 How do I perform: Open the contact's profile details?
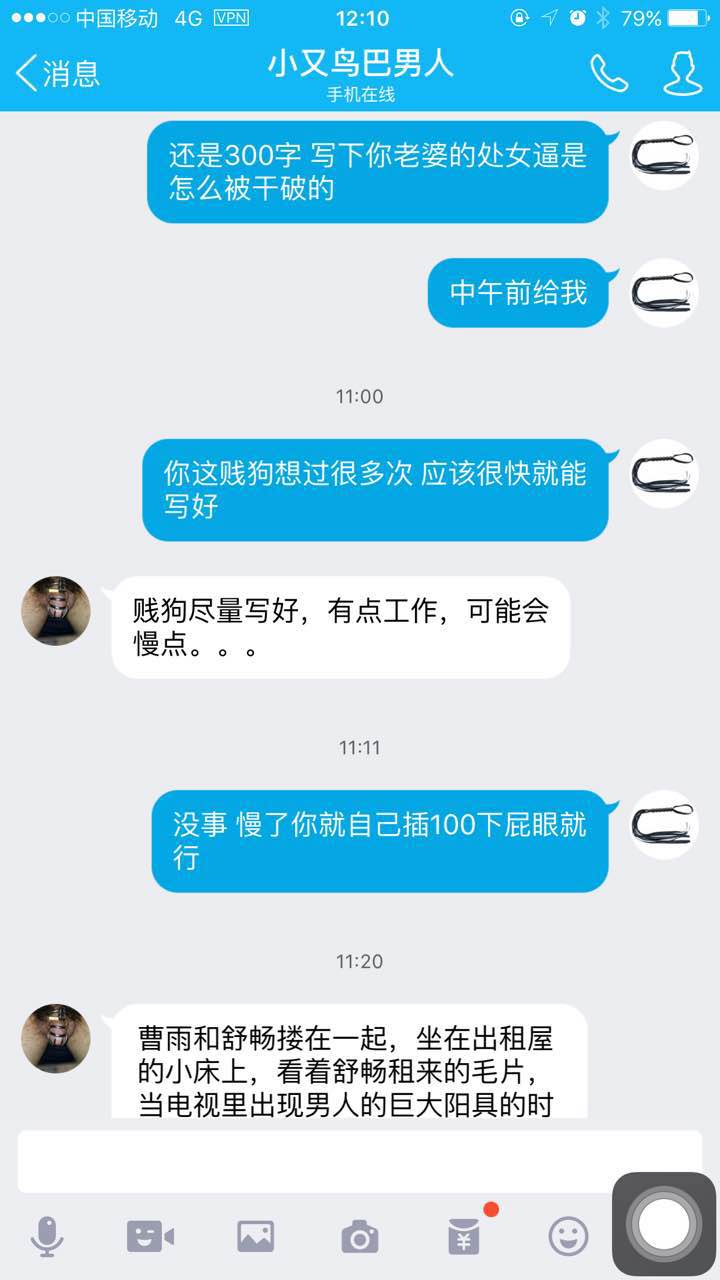(x=684, y=72)
